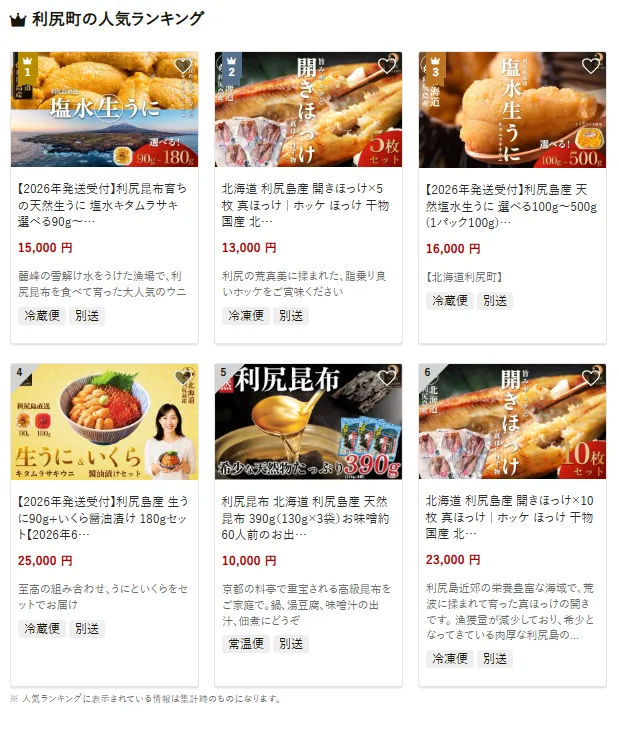Open 開きほっけ×5枚 product card

tap(308, 200)
